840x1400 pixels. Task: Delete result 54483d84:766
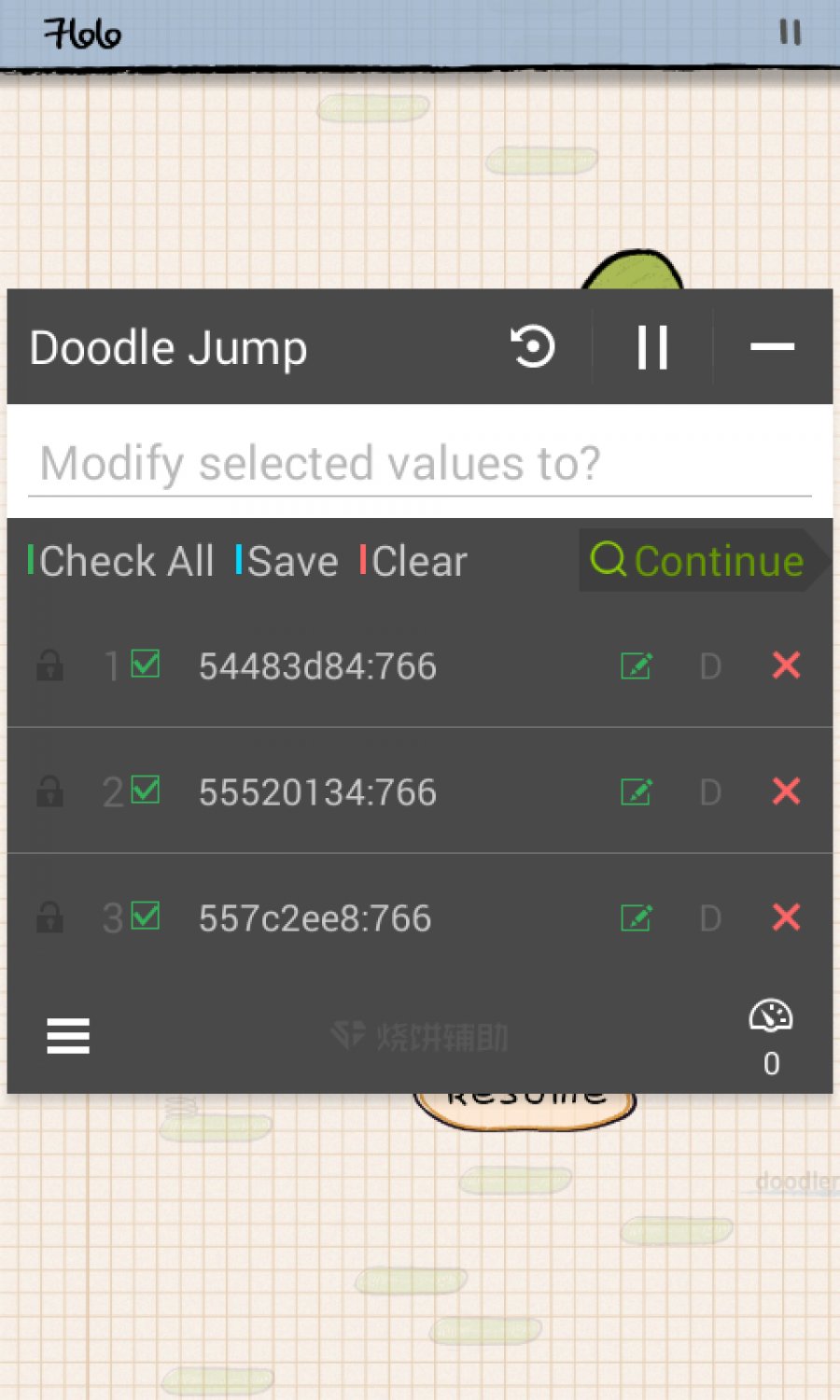pos(786,665)
